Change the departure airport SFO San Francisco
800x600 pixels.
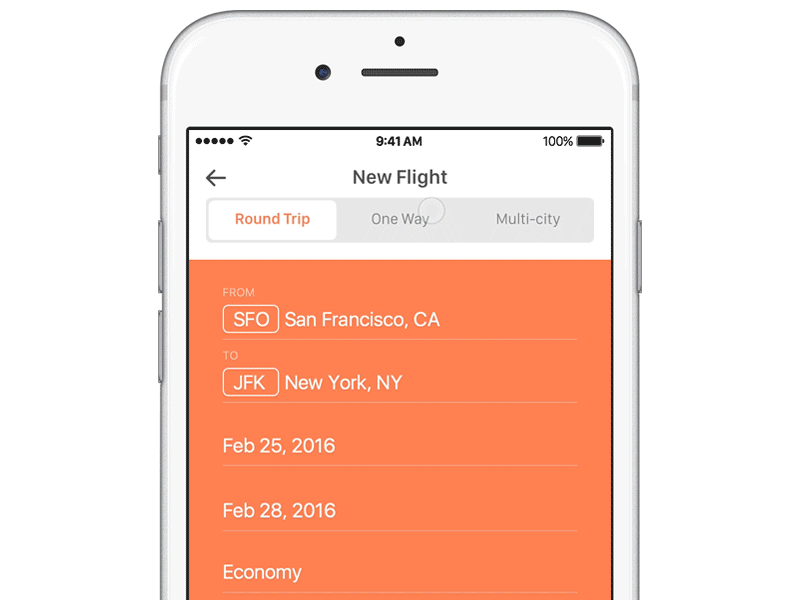click(360, 320)
